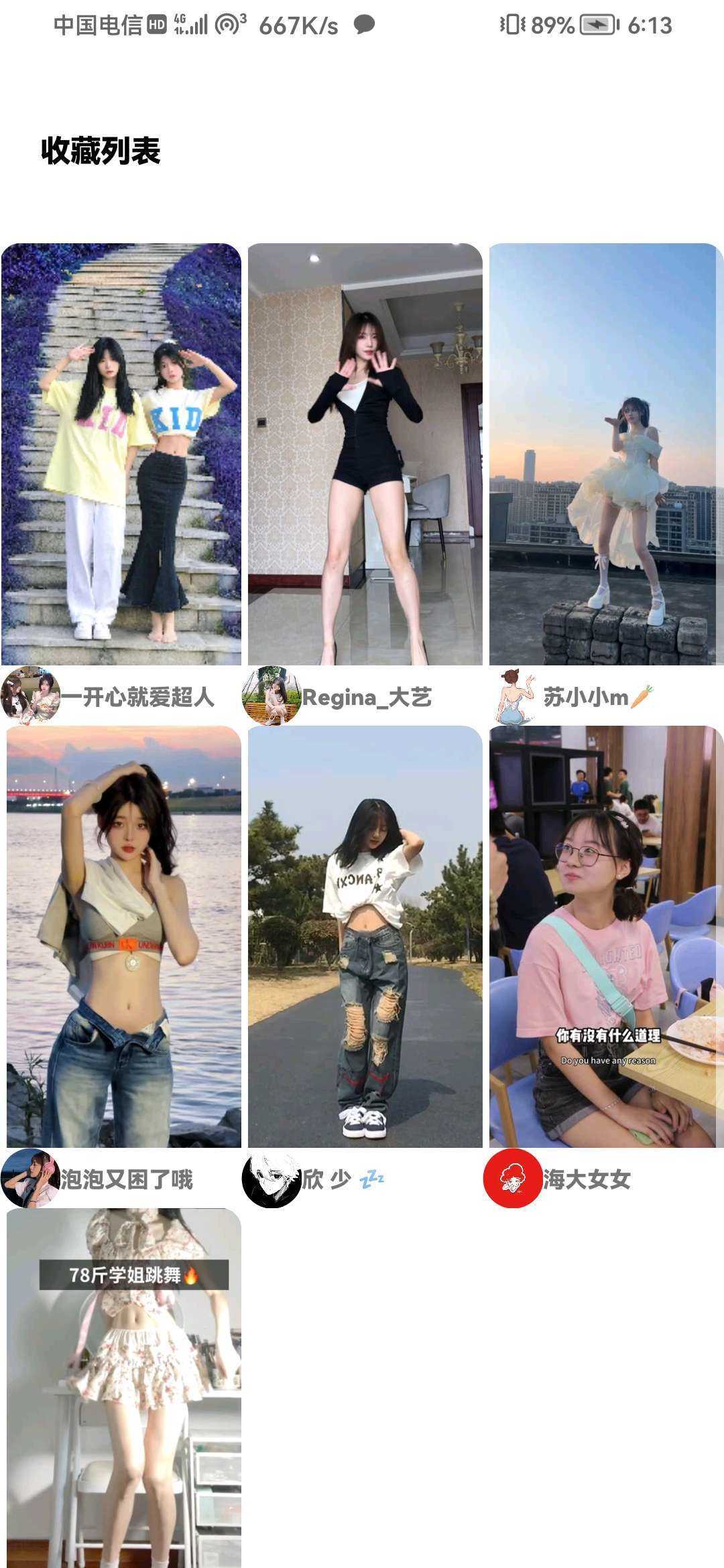This screenshot has width=724, height=1568.
Task: View Regina_大艺's profile avatar
Action: pyautogui.click(x=271, y=696)
